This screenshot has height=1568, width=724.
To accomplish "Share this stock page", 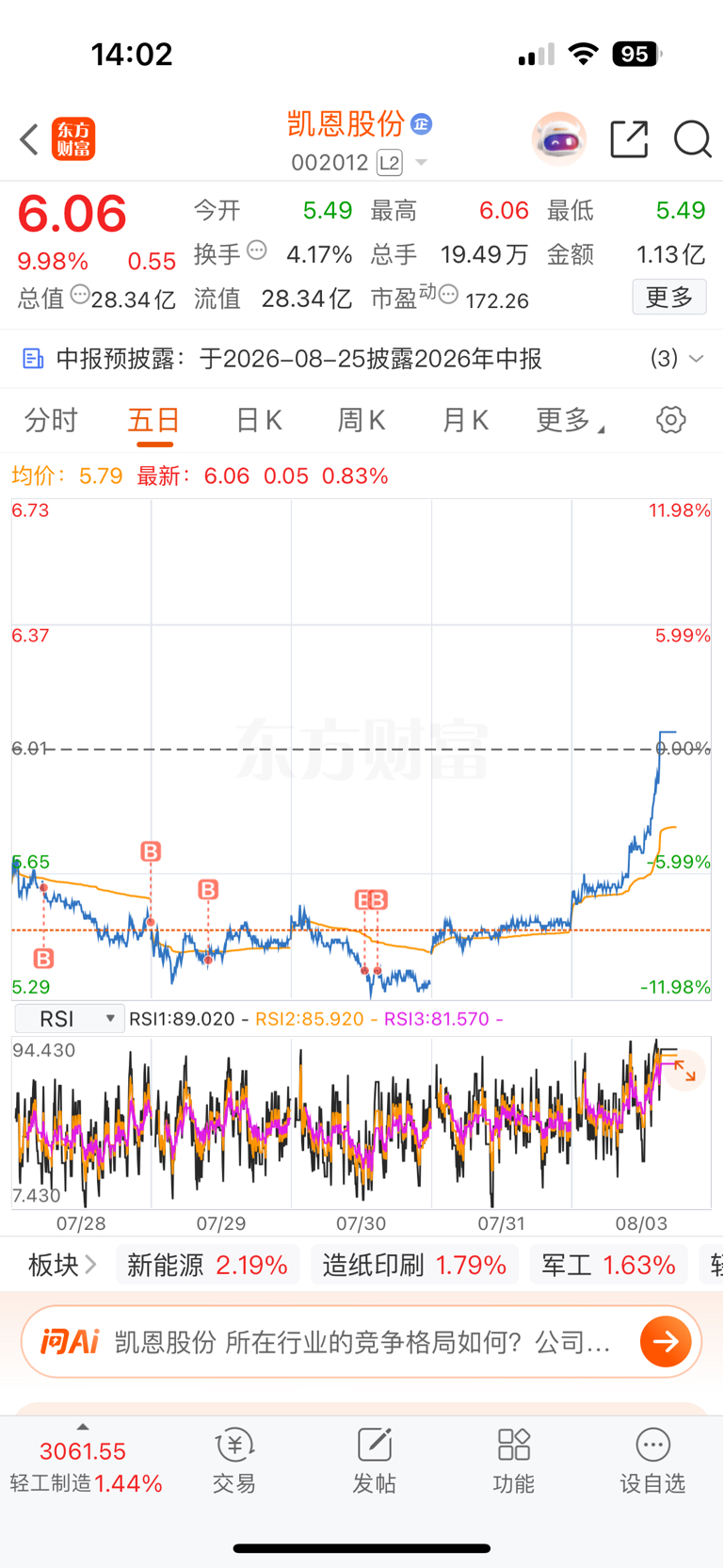I will point(629,139).
